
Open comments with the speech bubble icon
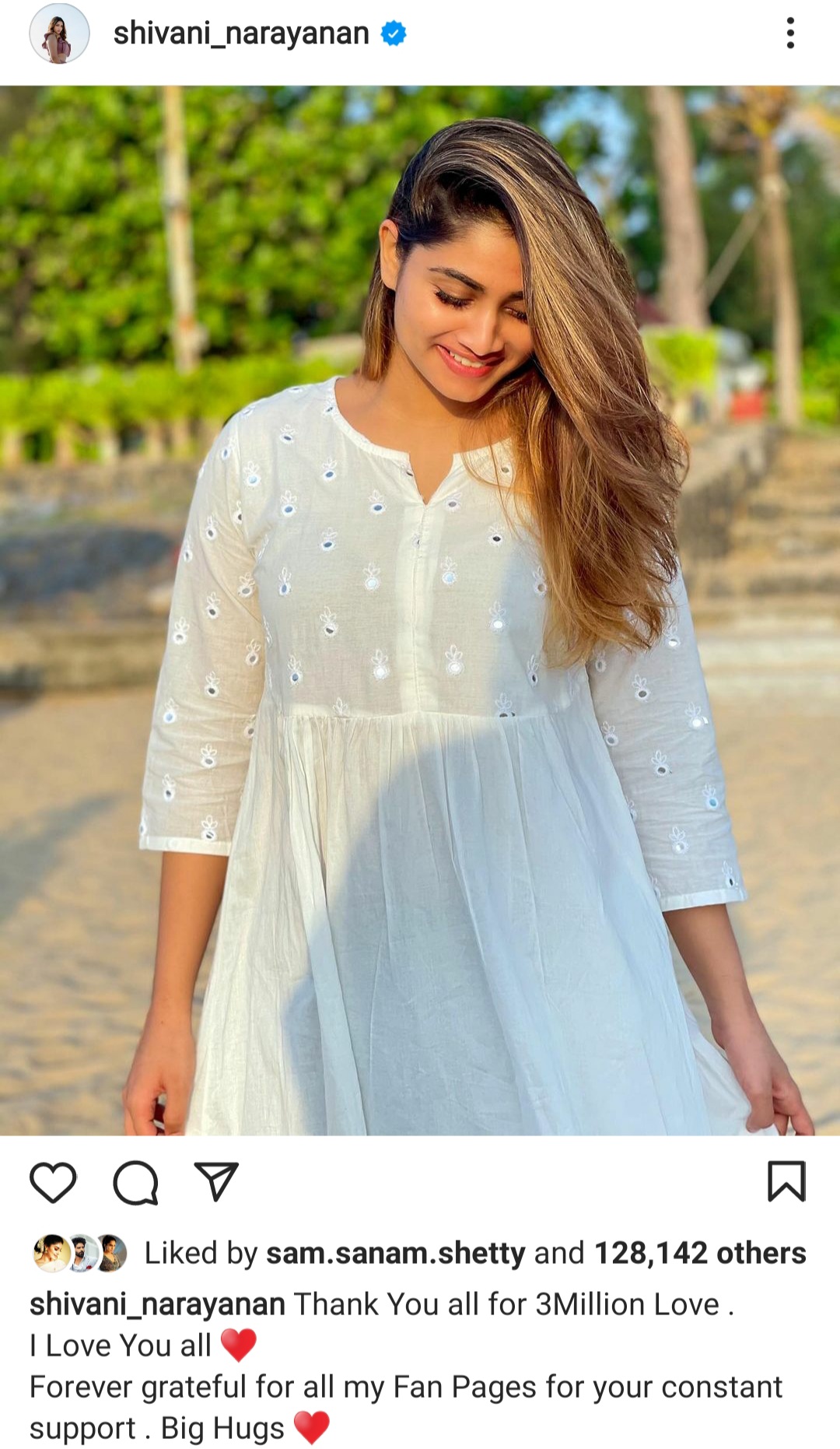136,1183
